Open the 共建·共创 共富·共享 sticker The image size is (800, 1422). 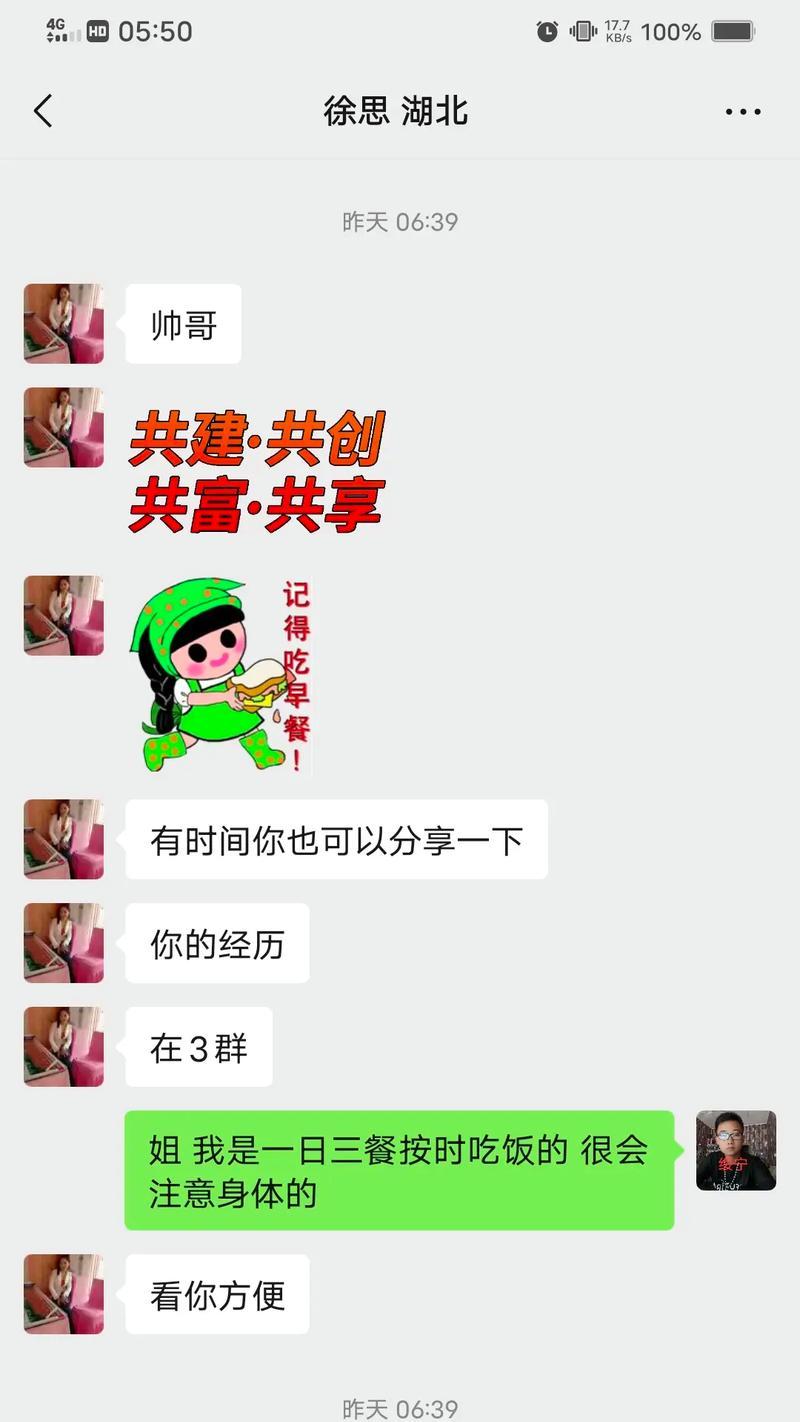click(x=257, y=470)
